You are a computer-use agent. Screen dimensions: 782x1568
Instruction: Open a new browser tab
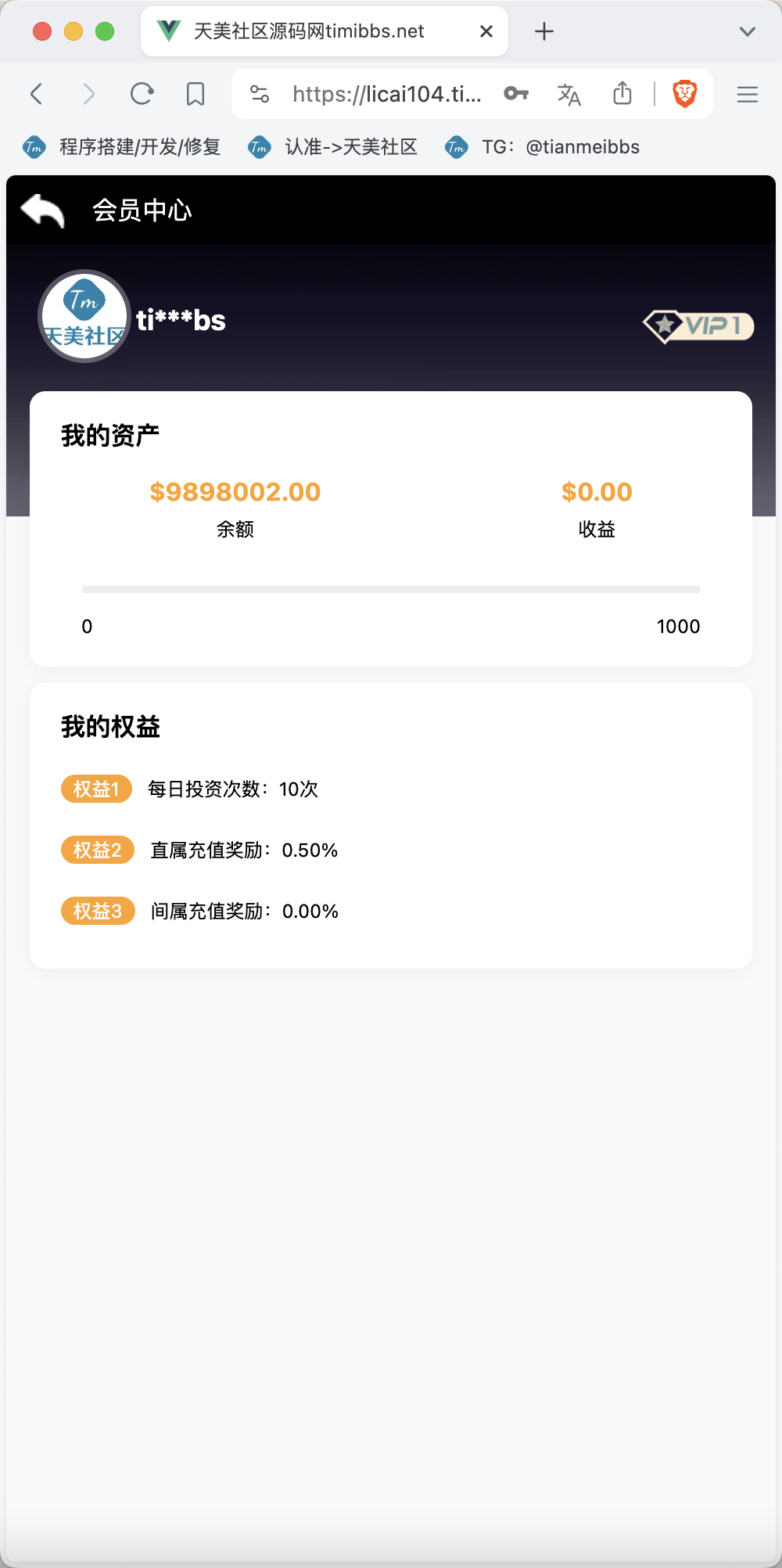click(x=544, y=31)
